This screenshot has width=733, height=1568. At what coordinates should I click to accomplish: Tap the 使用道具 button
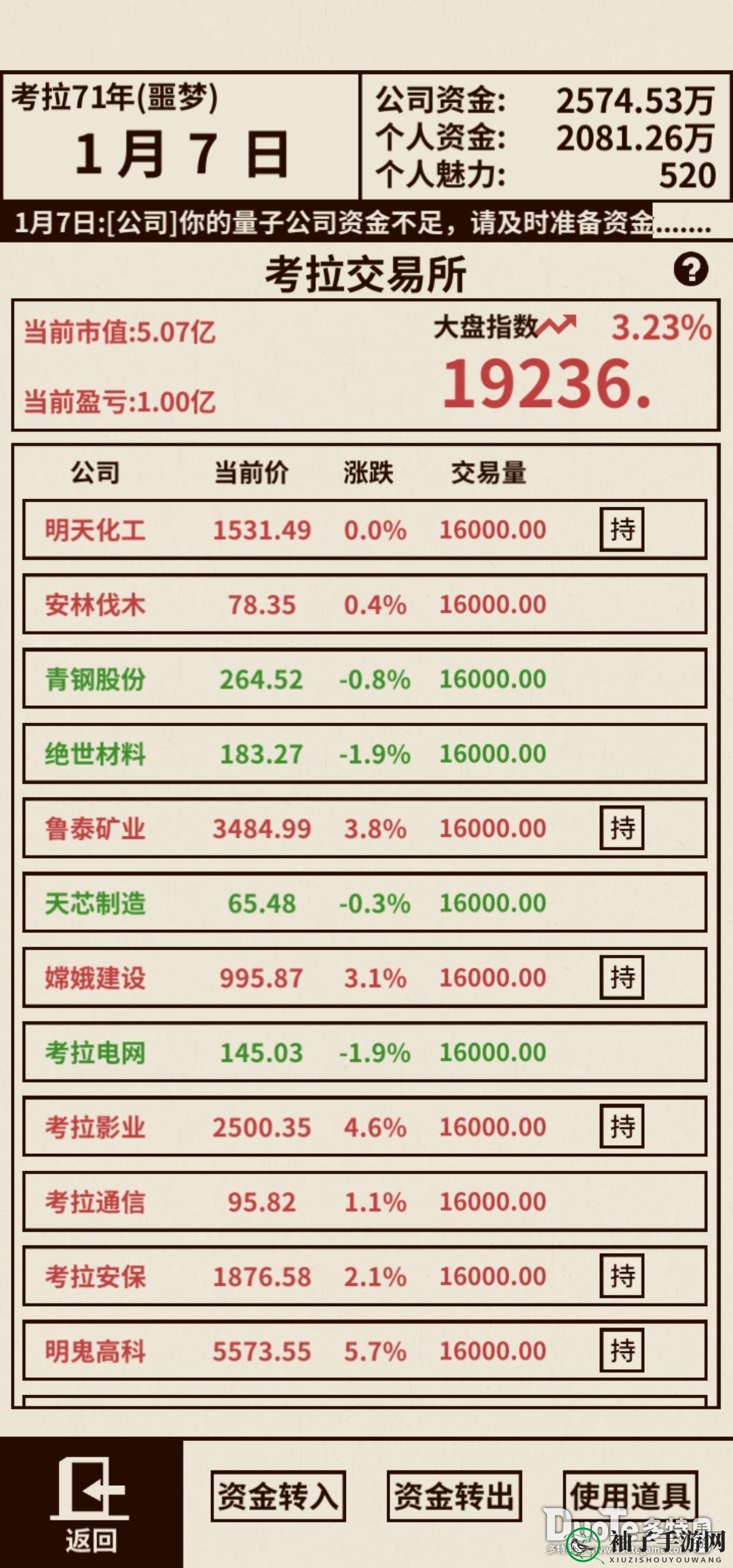click(630, 1495)
